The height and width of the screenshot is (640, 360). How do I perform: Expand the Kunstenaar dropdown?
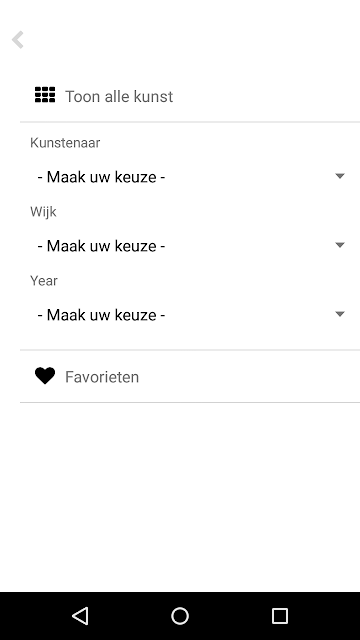[190, 177]
